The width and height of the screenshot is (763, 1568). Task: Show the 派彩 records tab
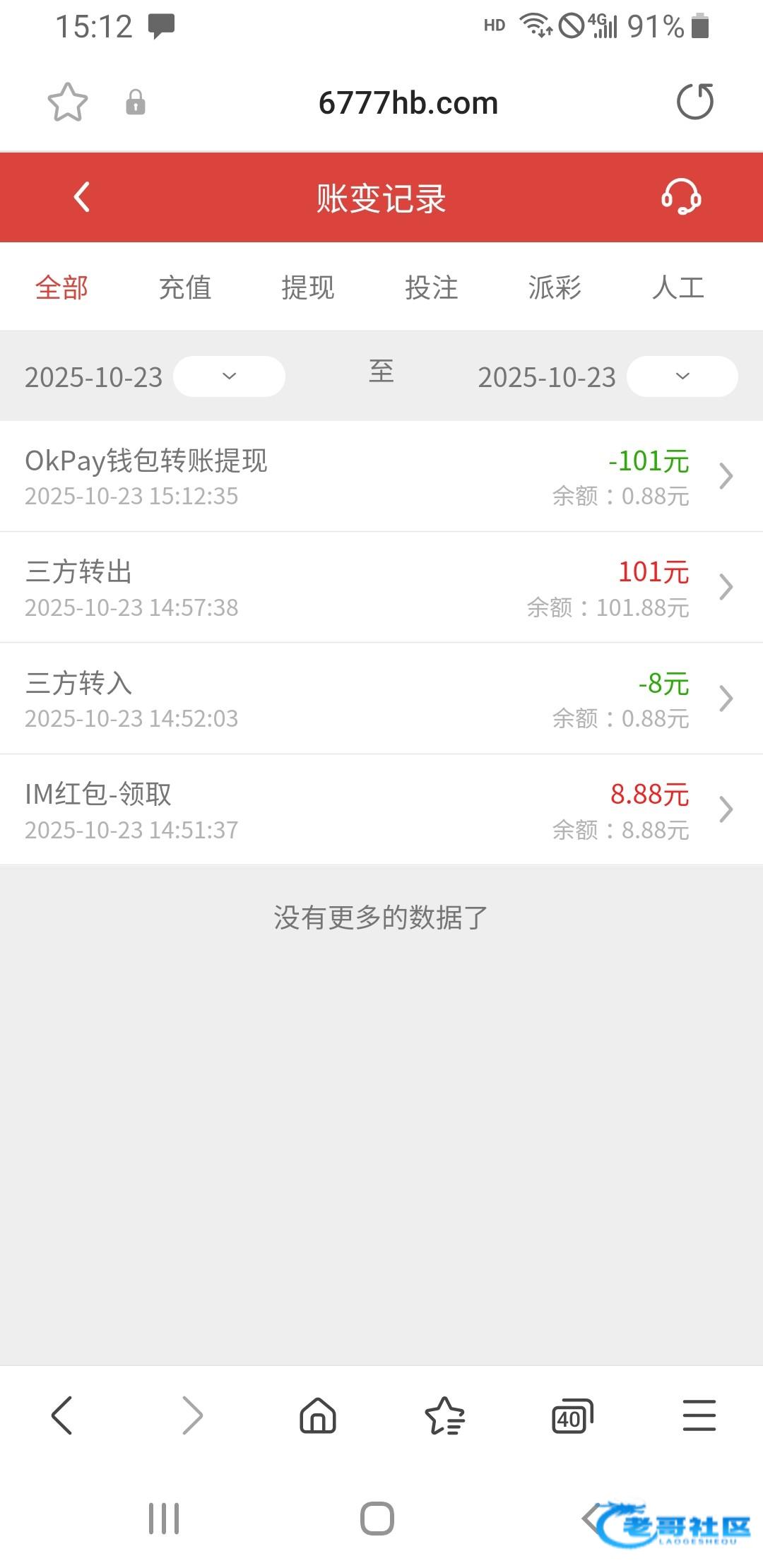pyautogui.click(x=555, y=287)
